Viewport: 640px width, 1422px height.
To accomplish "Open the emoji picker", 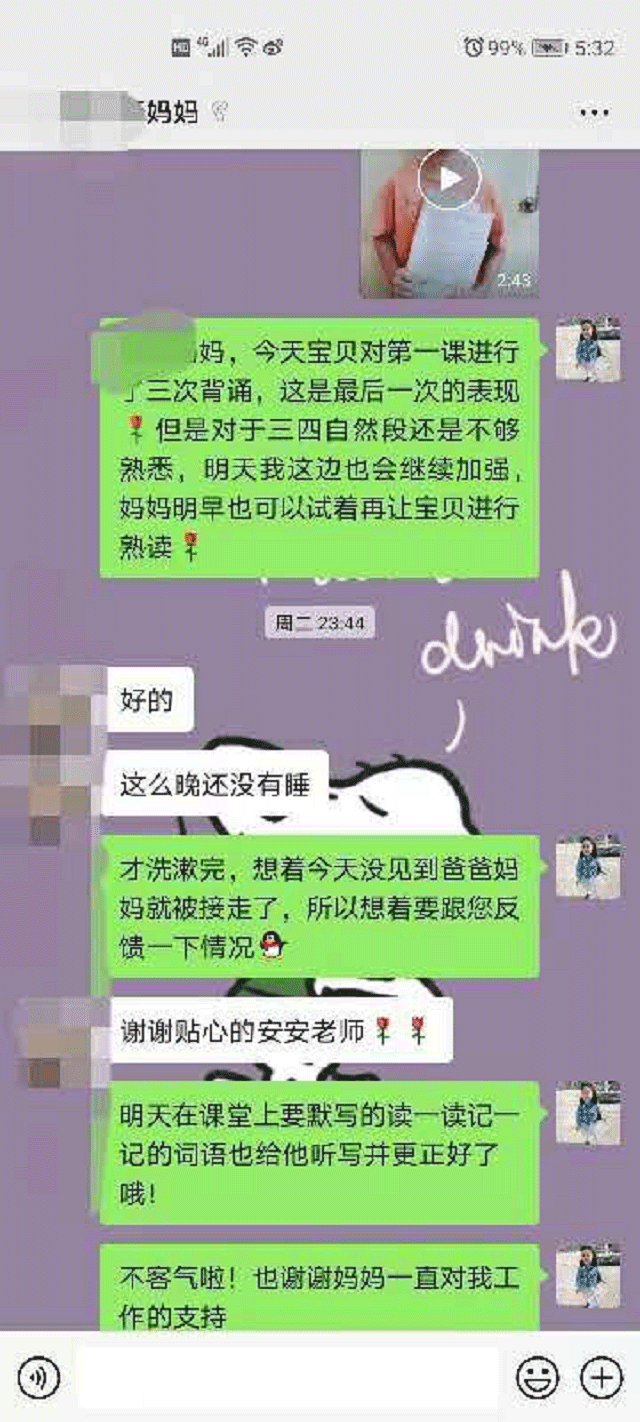I will click(x=537, y=1379).
